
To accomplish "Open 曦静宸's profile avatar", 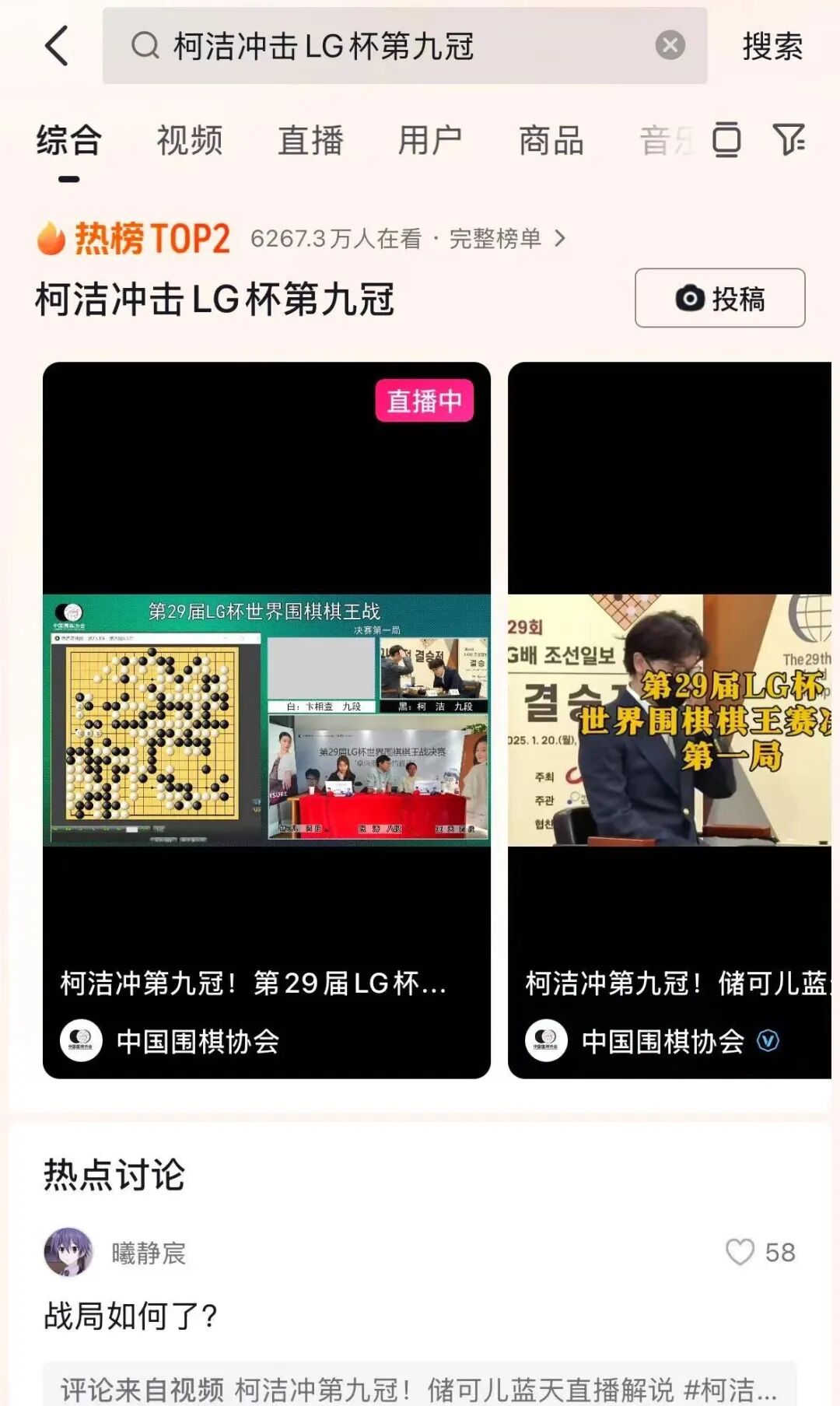I will pyautogui.click(x=68, y=1252).
